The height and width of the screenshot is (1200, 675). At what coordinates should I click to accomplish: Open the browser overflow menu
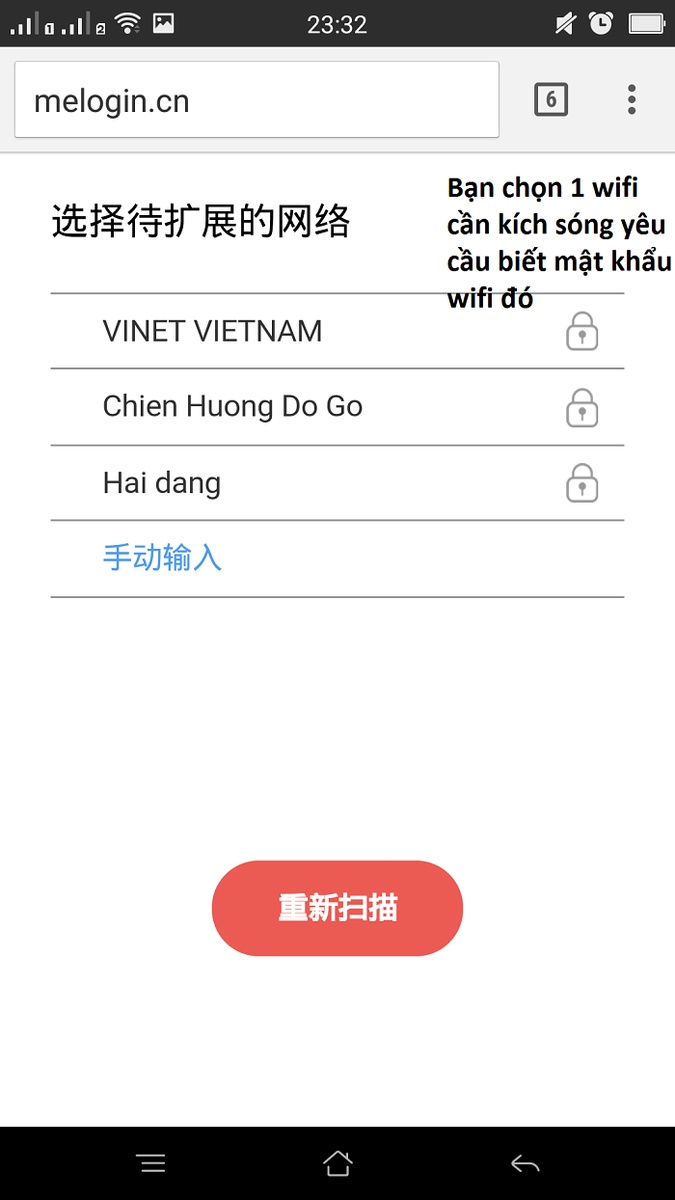(x=631, y=100)
